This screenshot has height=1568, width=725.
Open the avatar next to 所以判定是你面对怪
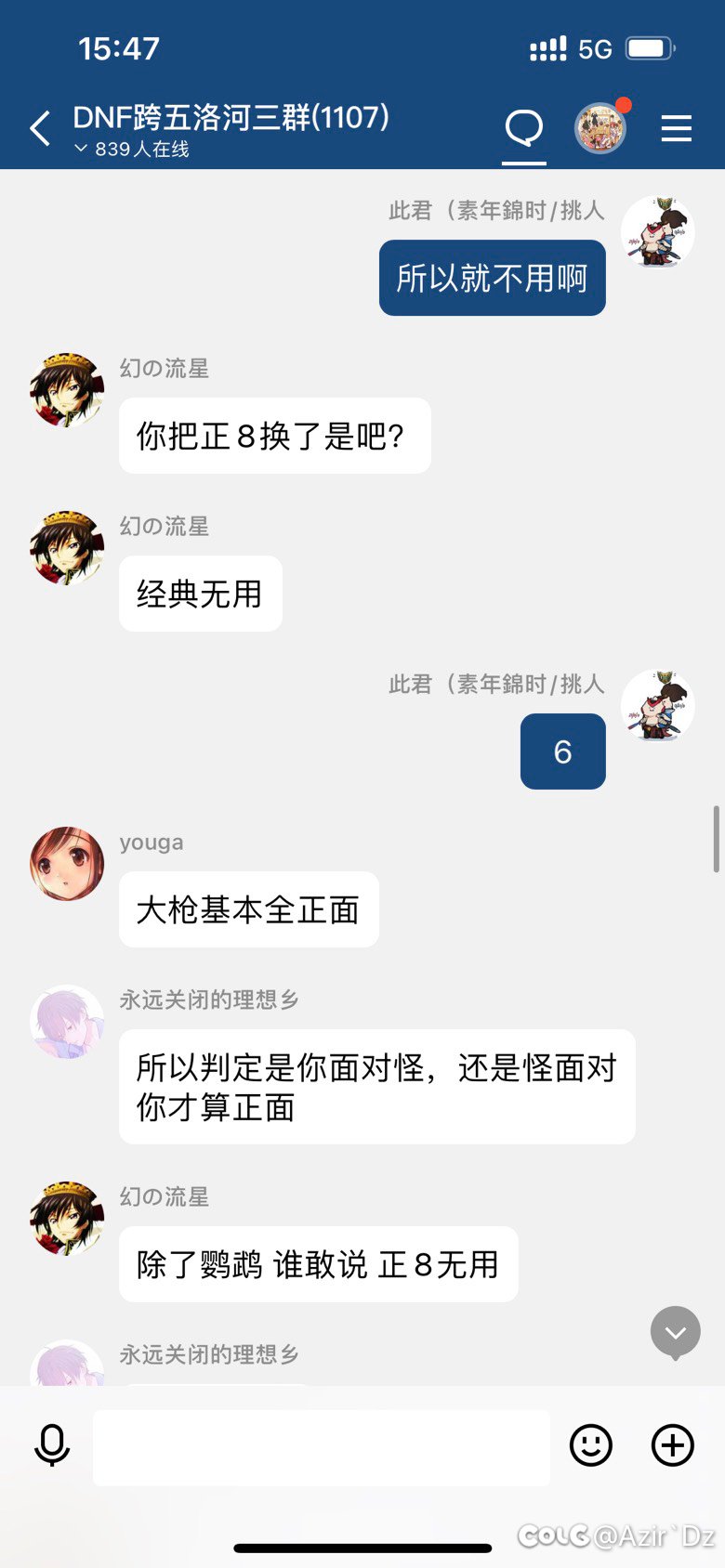tap(67, 1022)
